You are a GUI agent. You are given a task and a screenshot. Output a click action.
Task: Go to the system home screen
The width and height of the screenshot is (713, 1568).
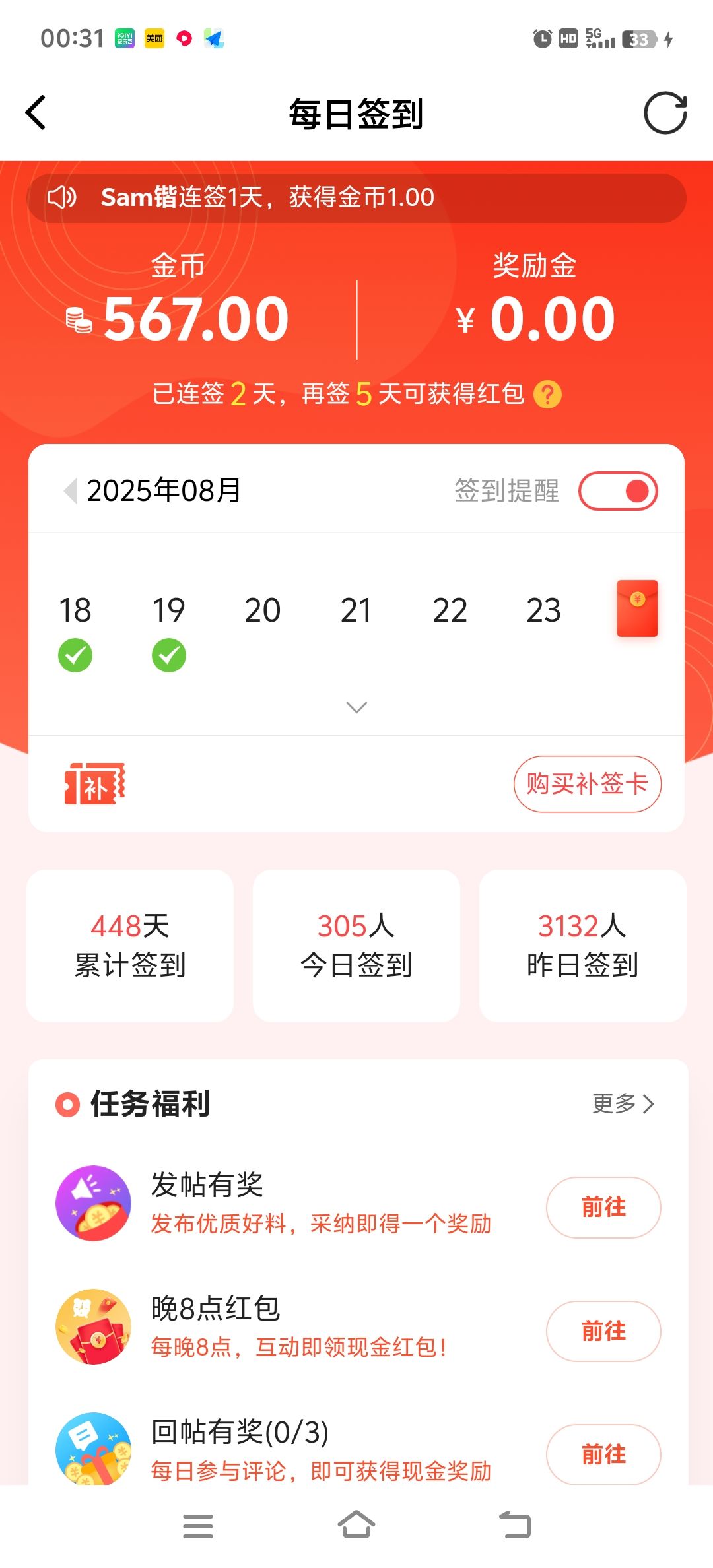pos(356,1526)
